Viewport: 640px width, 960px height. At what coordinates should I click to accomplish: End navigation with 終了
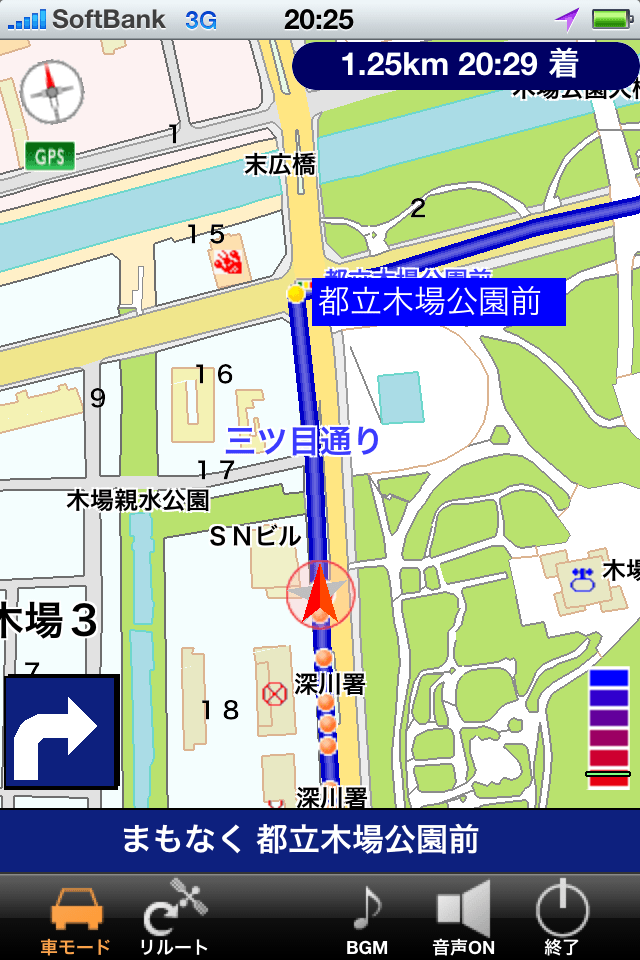[562, 917]
